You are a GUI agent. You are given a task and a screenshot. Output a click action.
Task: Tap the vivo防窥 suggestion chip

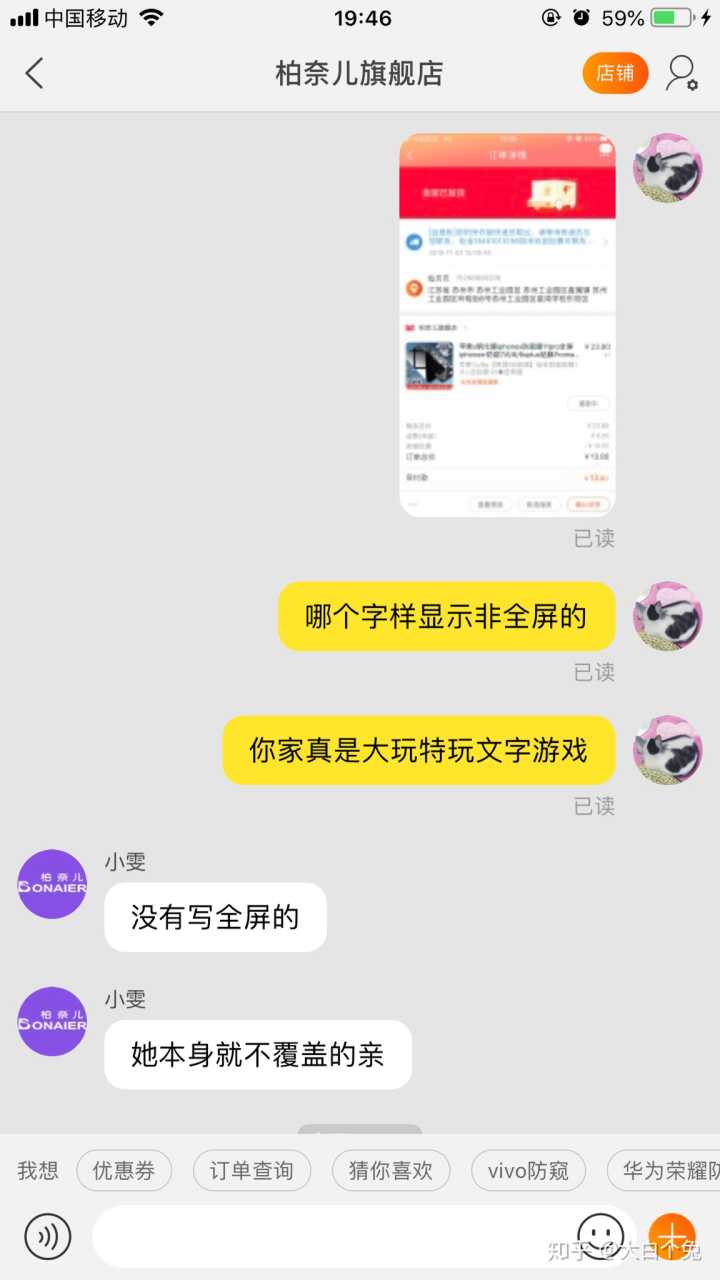[x=528, y=1171]
